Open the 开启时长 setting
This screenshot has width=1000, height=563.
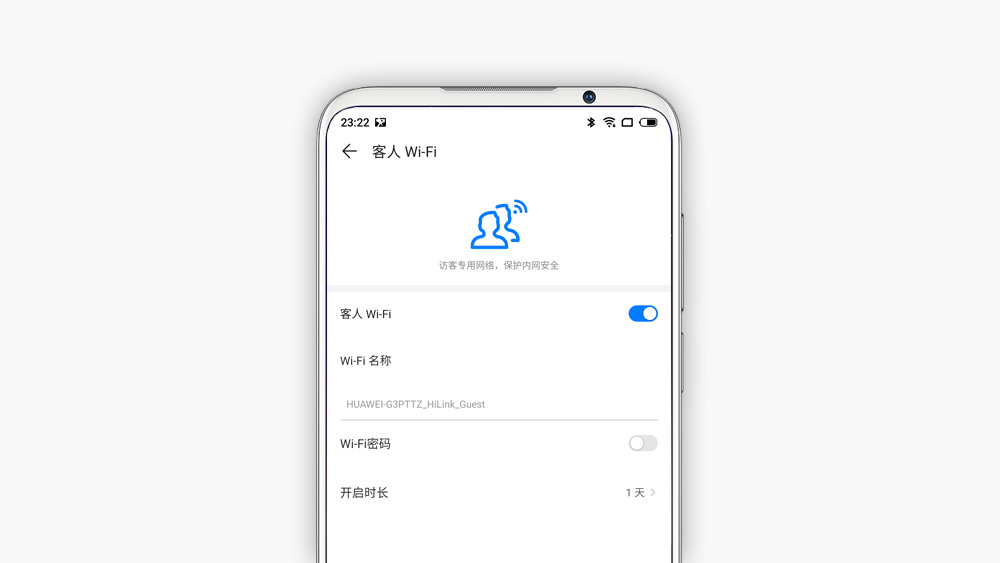(498, 493)
